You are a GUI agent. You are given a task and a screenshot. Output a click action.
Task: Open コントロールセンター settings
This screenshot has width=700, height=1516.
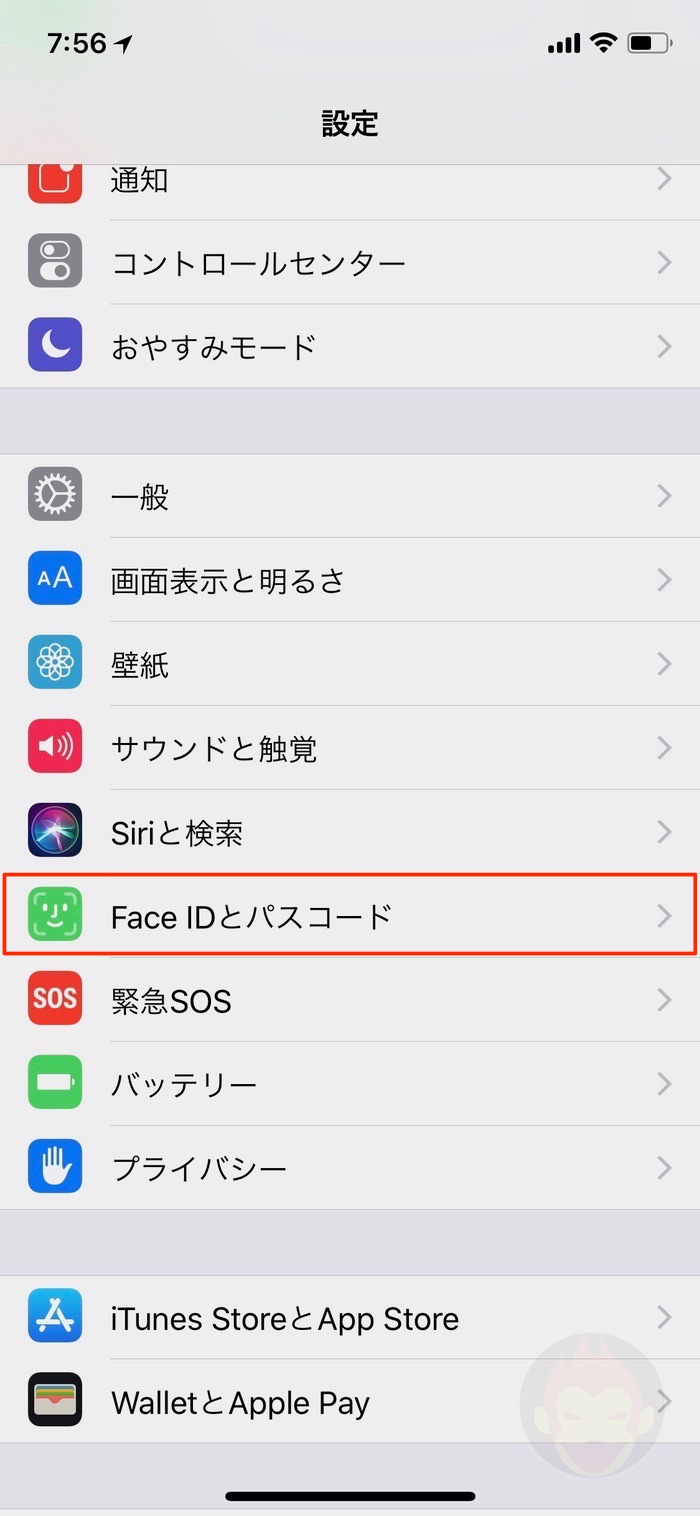click(350, 263)
